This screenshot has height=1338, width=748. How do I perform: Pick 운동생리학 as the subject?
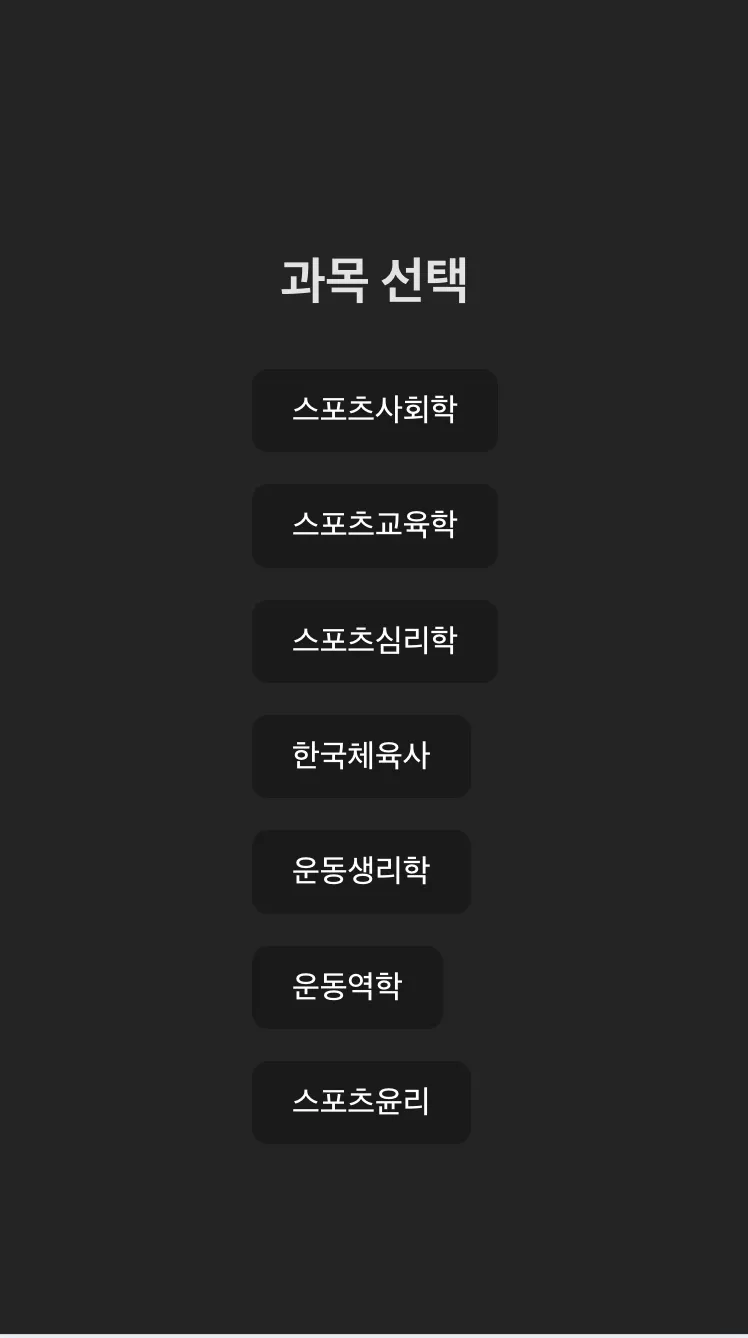[361, 871]
